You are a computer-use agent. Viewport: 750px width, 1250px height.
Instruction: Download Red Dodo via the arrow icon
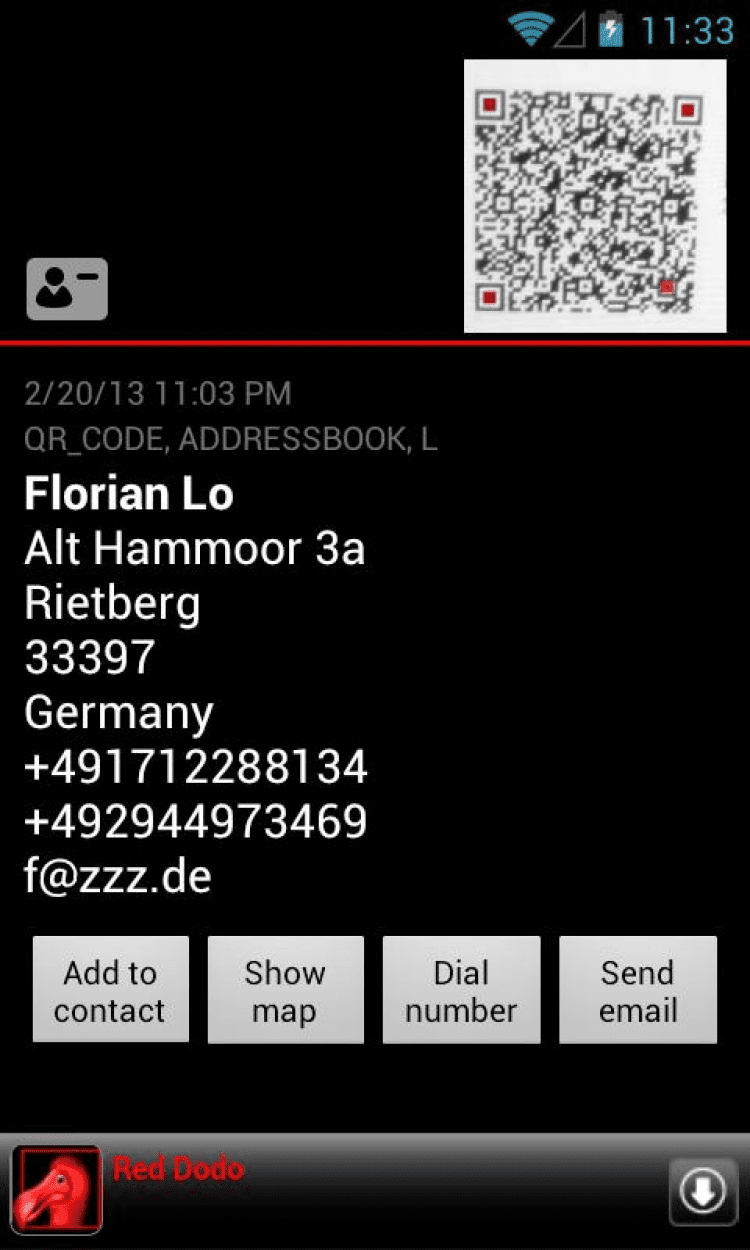pyautogui.click(x=702, y=1191)
